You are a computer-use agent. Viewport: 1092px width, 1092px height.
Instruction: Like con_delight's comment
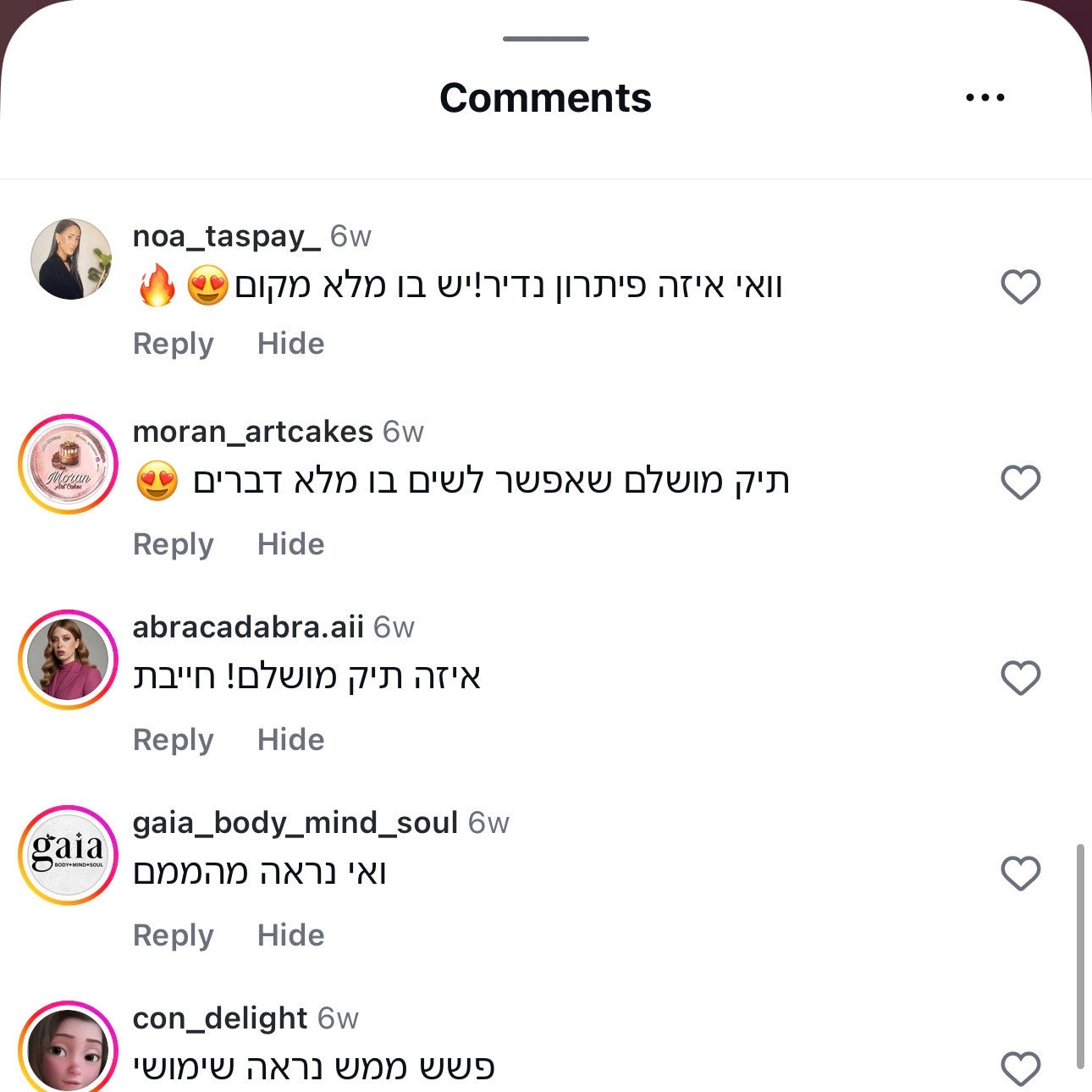(x=1020, y=1068)
